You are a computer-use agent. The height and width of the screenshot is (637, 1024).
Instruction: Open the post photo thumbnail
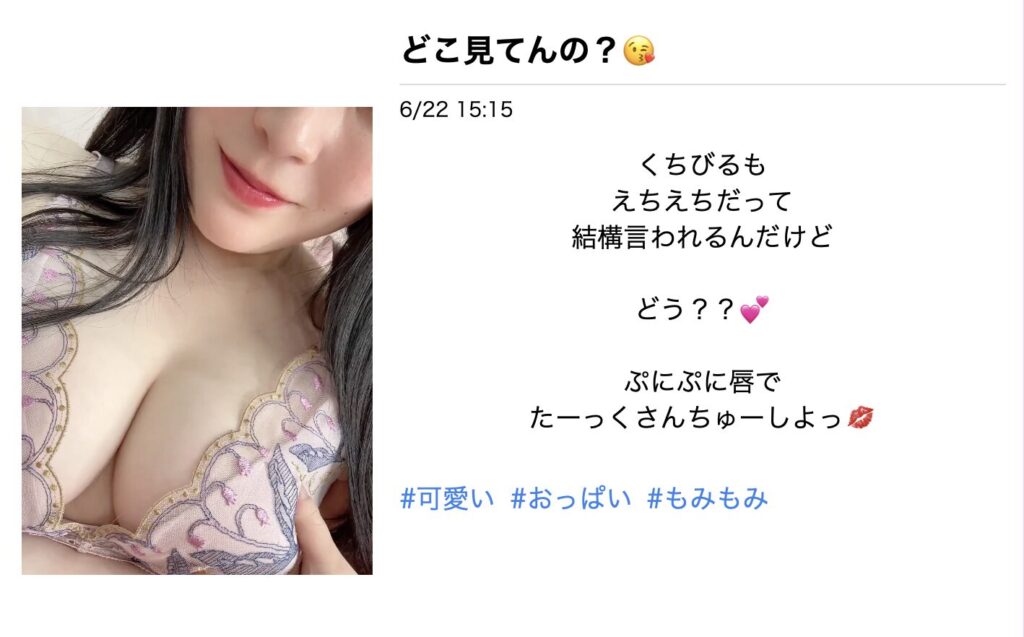click(x=197, y=340)
